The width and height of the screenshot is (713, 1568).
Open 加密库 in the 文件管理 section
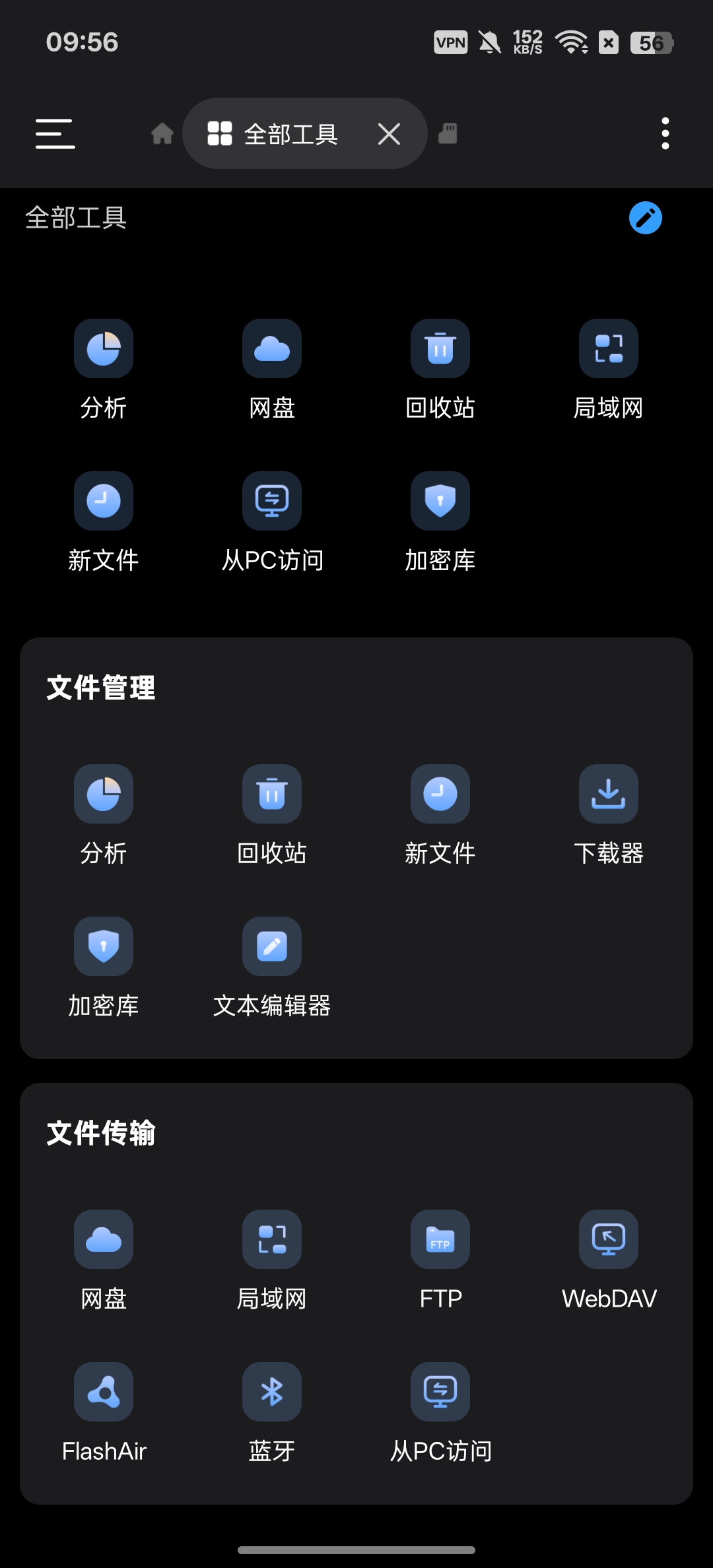(104, 968)
